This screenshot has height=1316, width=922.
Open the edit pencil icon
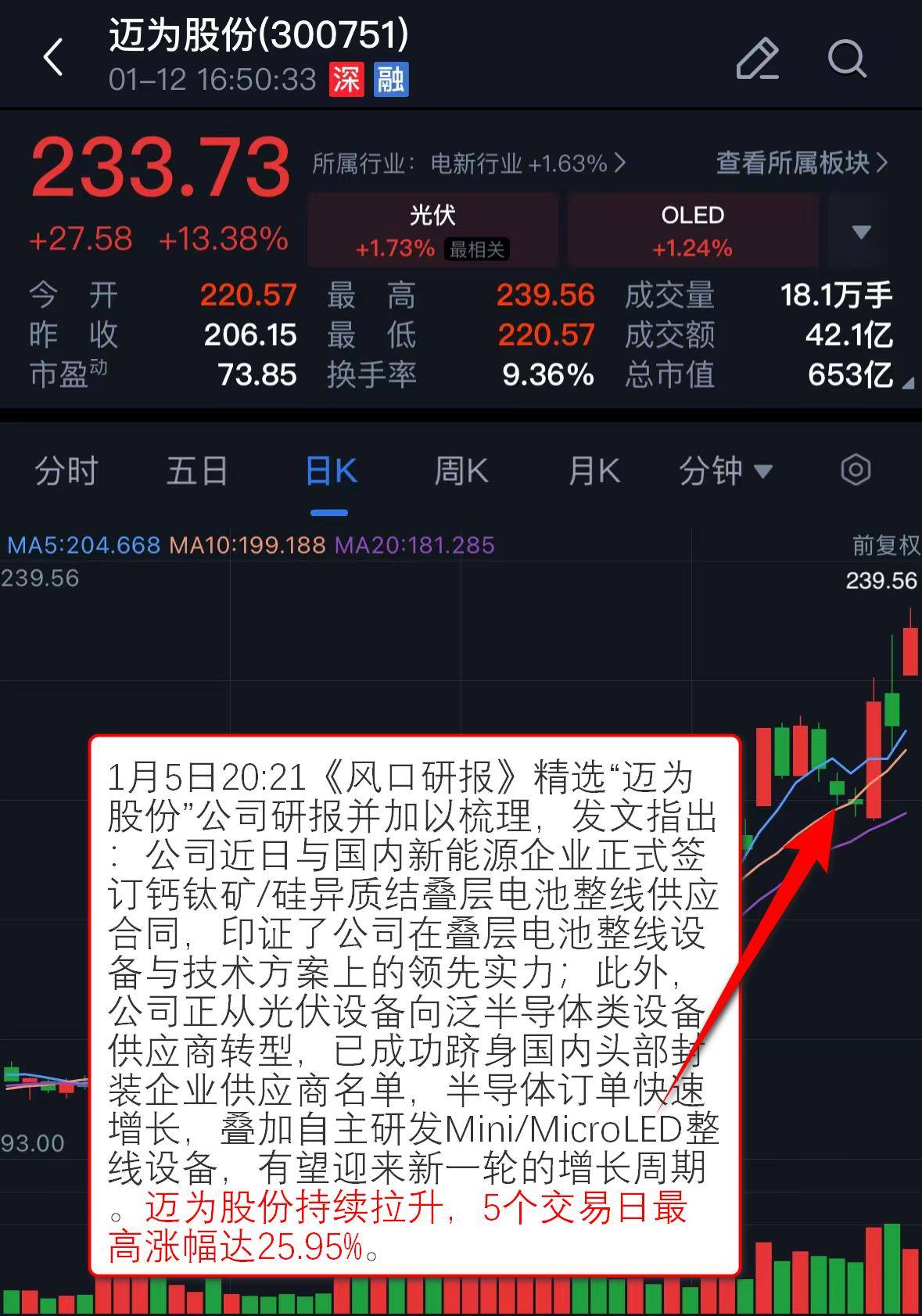(757, 59)
